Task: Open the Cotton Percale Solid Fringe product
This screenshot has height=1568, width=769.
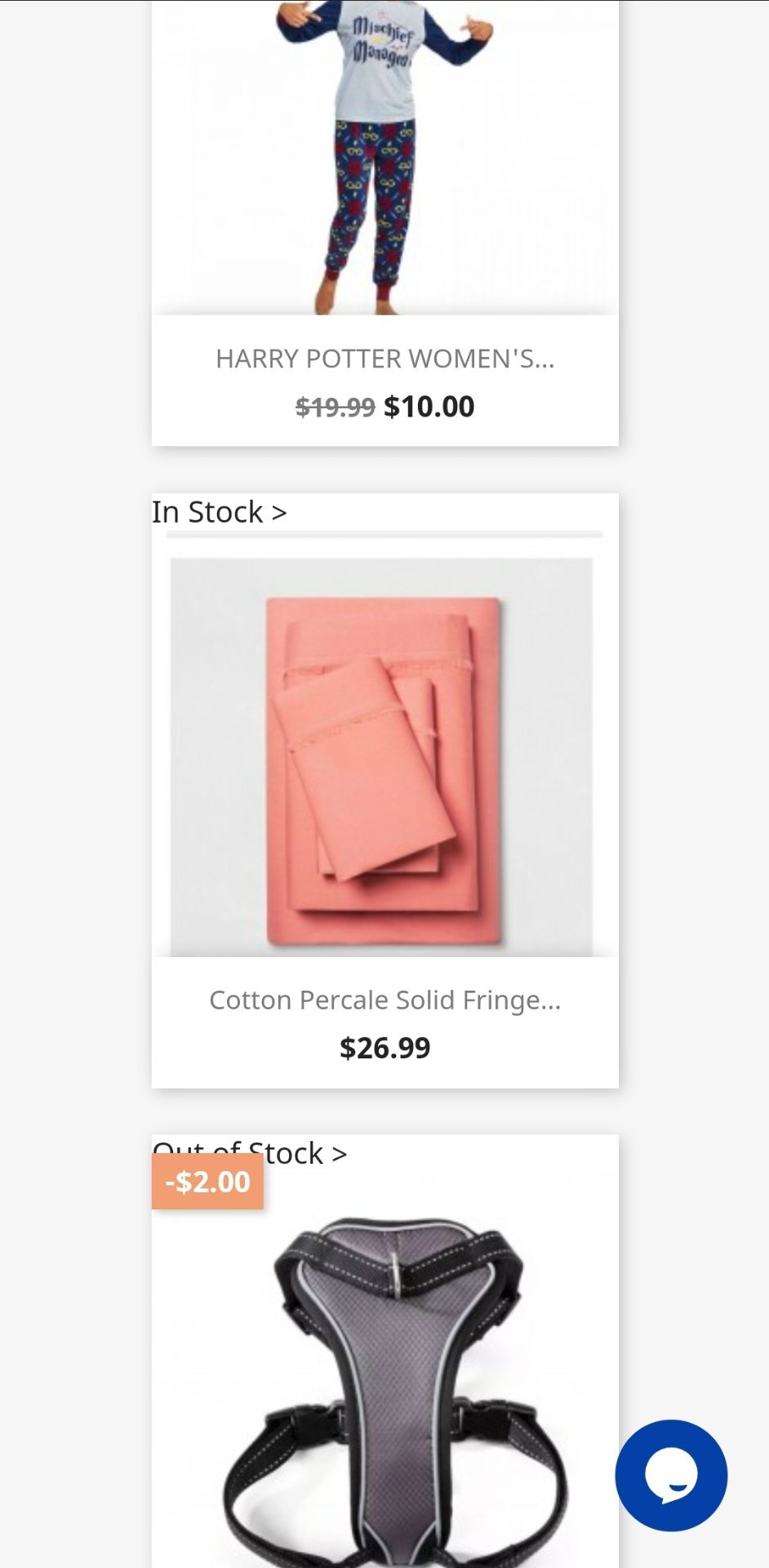Action: click(384, 1000)
